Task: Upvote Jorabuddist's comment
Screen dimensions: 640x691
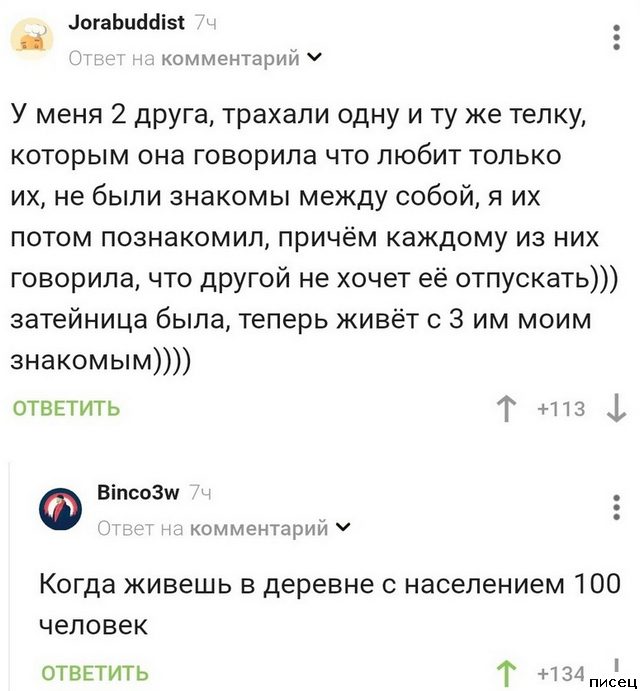Action: (506, 408)
